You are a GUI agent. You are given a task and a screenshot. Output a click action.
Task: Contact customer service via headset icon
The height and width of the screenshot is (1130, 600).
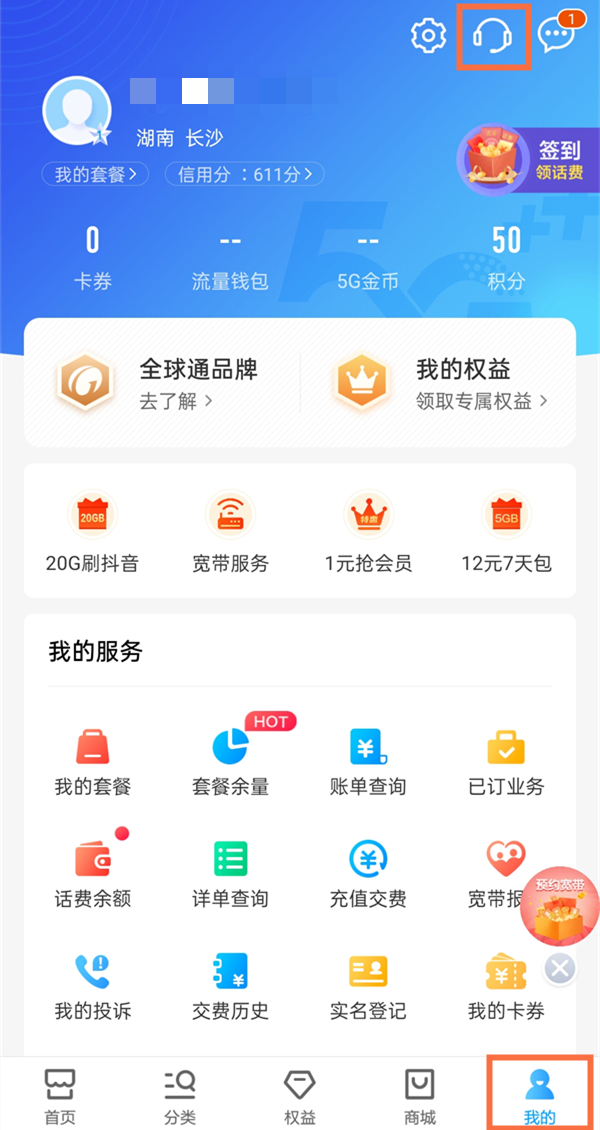click(x=492, y=36)
